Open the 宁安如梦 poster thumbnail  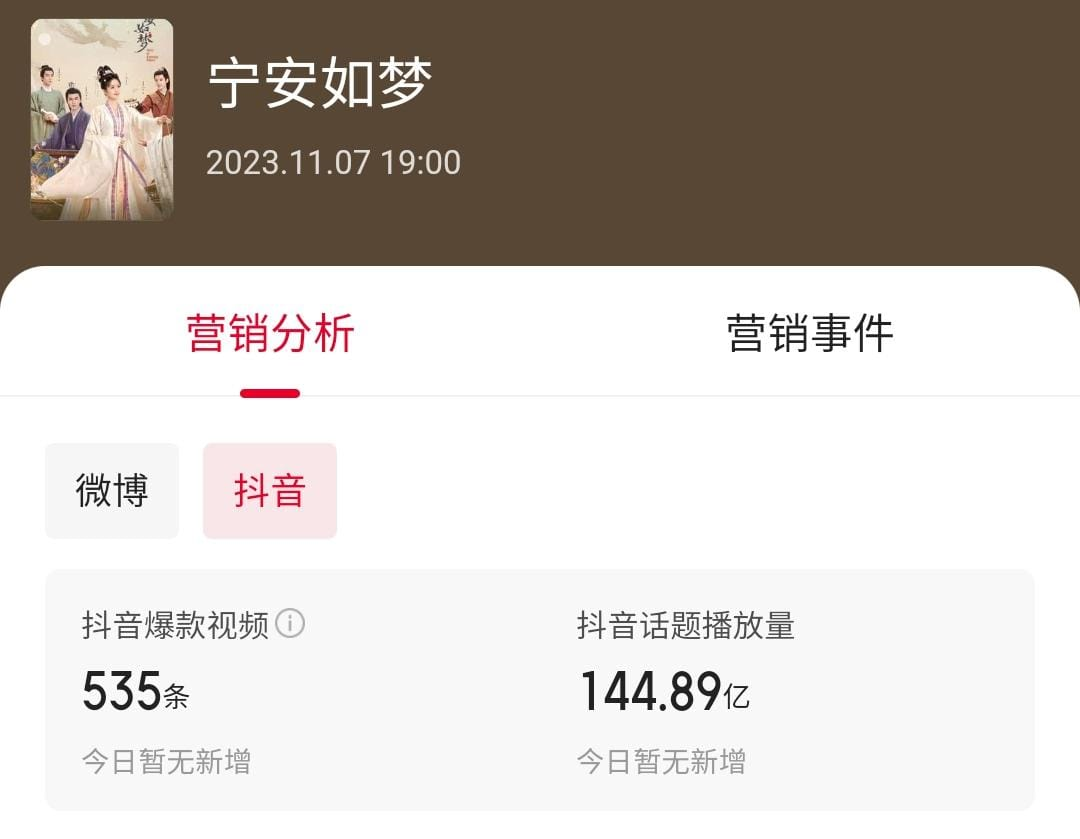102,119
